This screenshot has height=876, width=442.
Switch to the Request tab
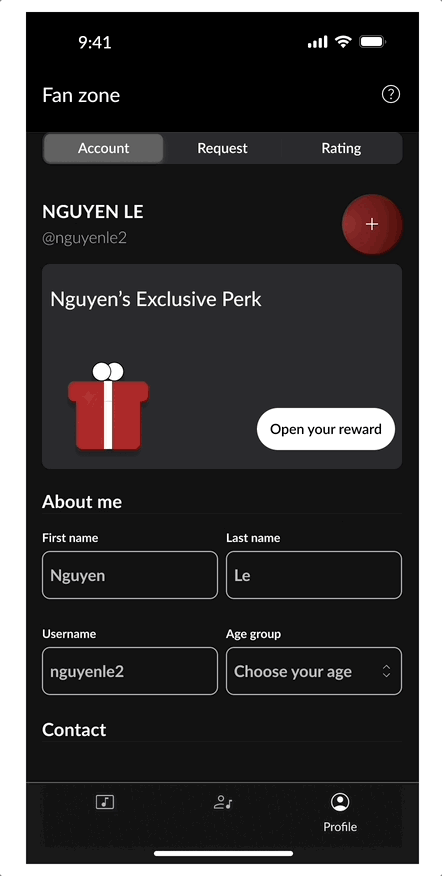click(222, 148)
